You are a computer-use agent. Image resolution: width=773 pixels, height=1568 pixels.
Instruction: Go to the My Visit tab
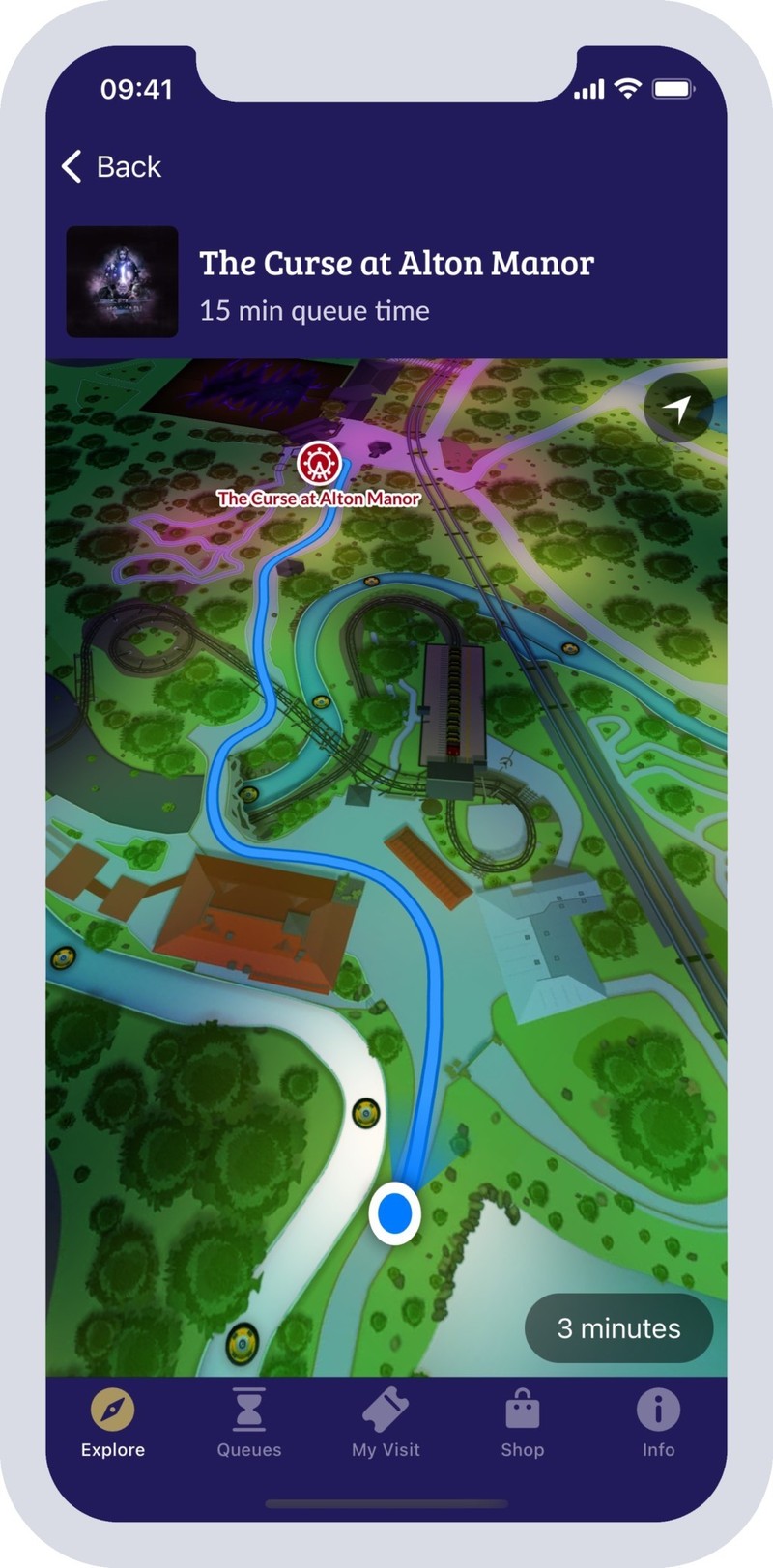point(386,1422)
